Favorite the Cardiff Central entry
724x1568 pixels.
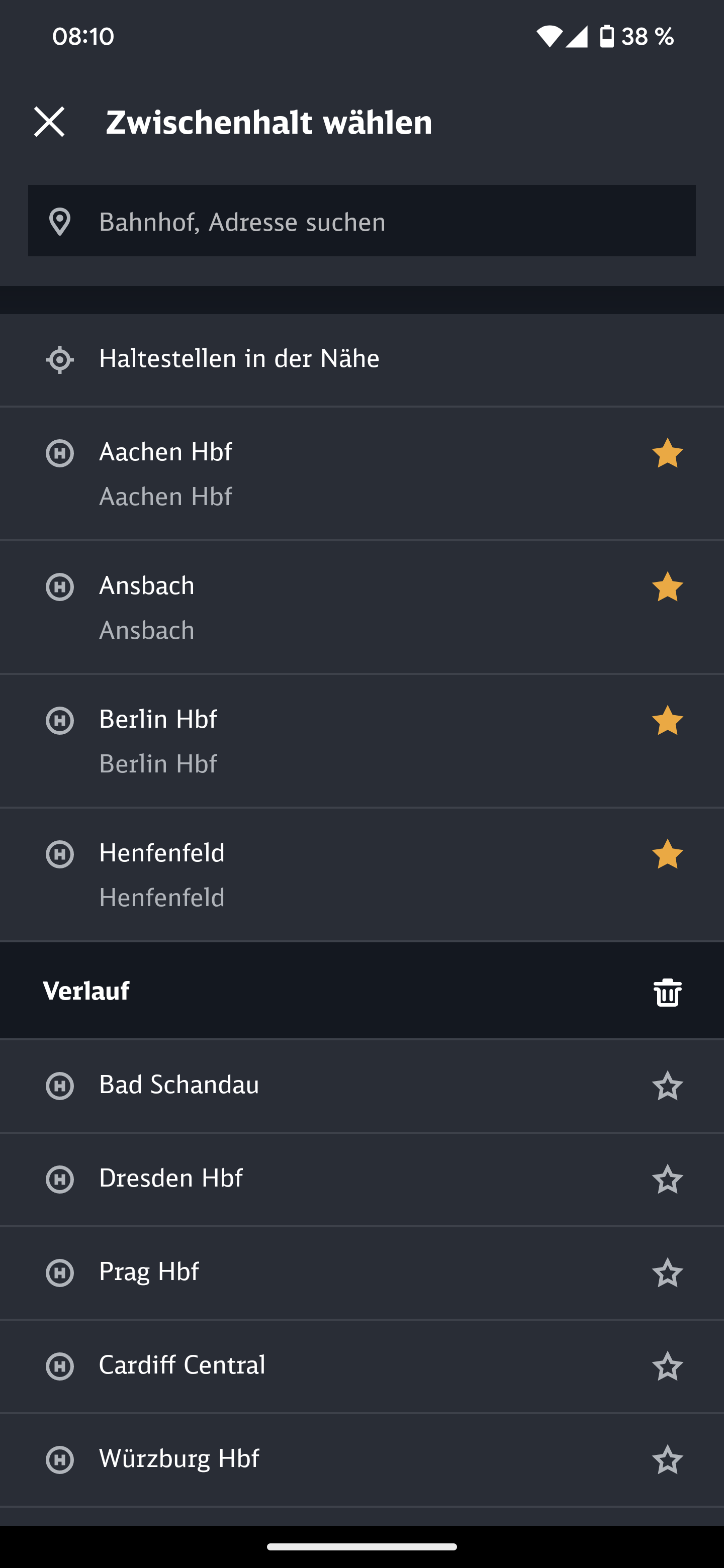click(667, 1366)
